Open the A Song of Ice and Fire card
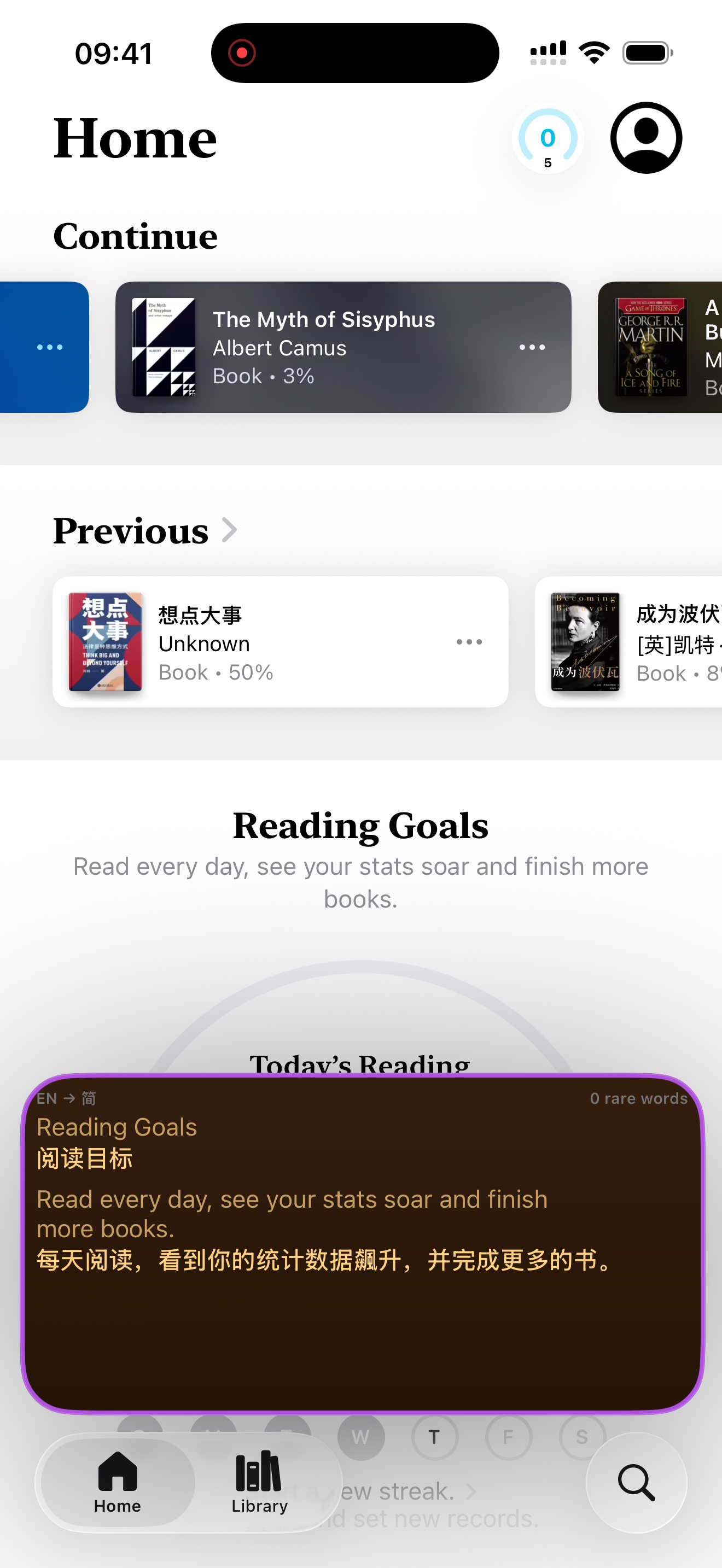Image resolution: width=722 pixels, height=1568 pixels. click(660, 347)
